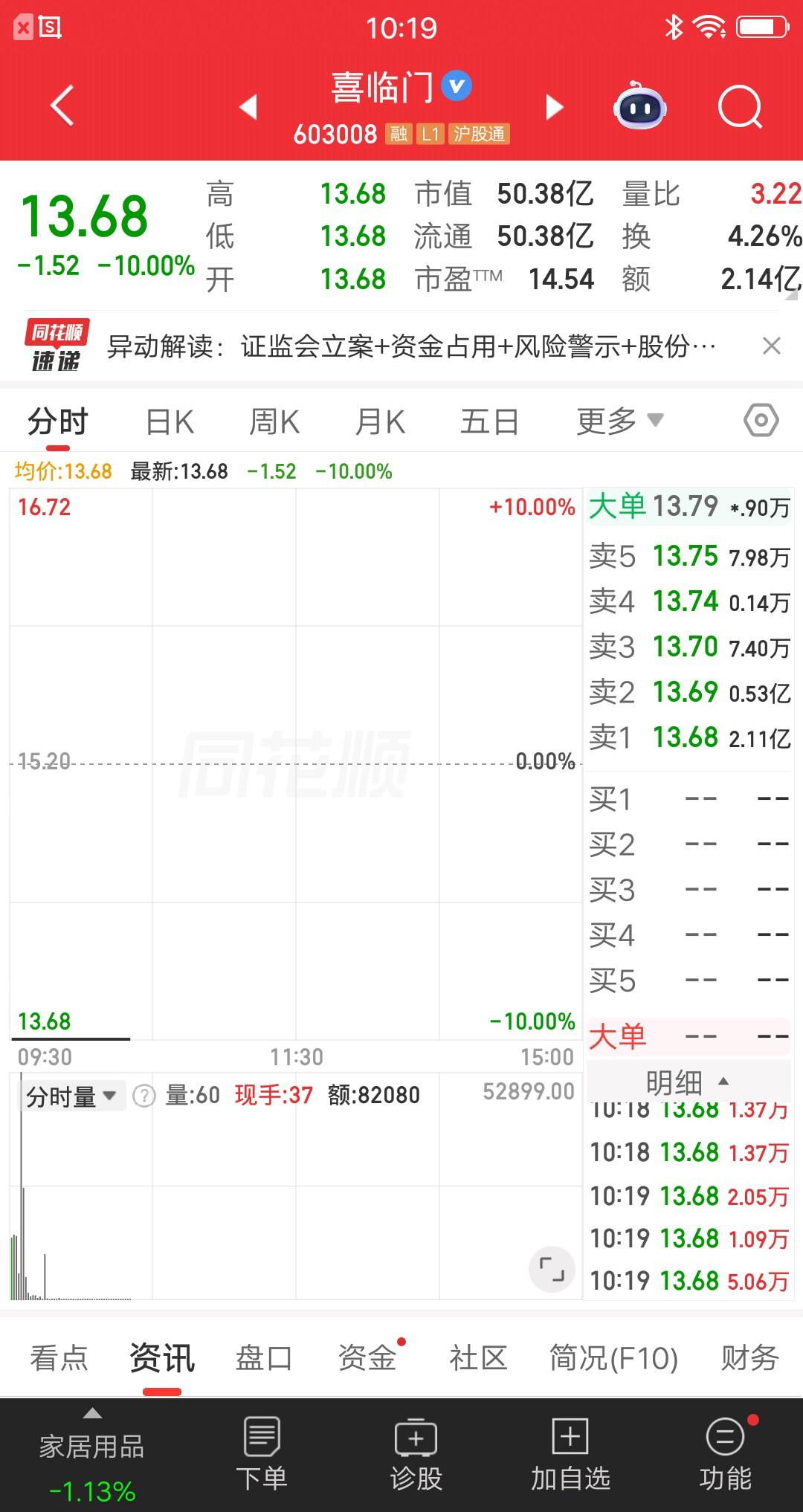This screenshot has width=803, height=1512.
Task: Switch to next stock with right arrow
Action: point(553,107)
